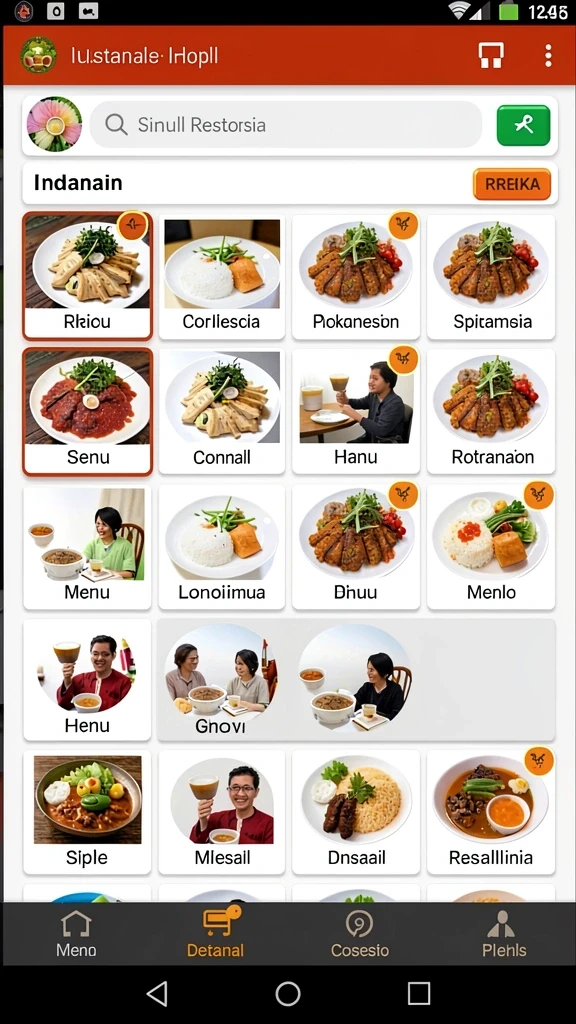
Task: Tap the system back button
Action: click(157, 993)
